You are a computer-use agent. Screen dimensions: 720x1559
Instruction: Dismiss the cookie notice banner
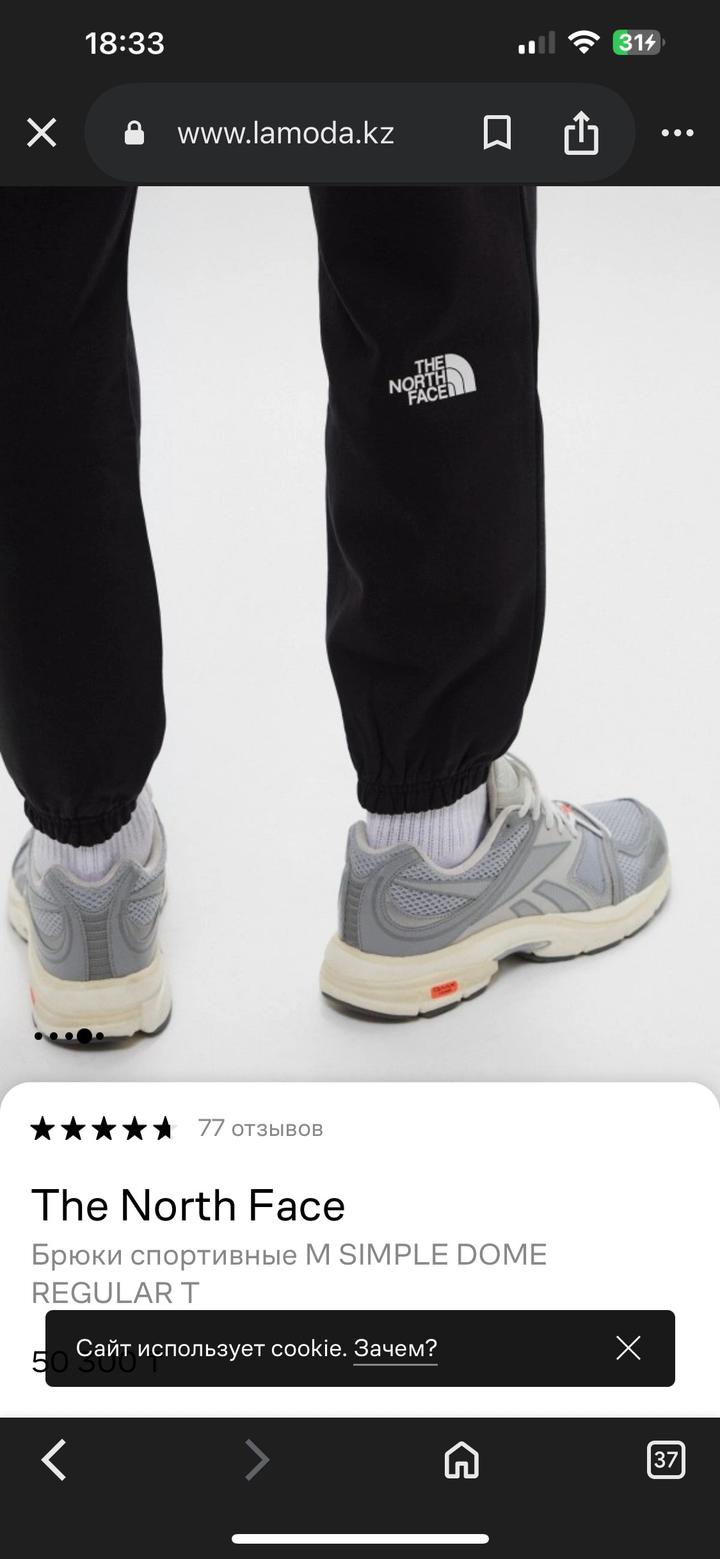(x=628, y=1348)
